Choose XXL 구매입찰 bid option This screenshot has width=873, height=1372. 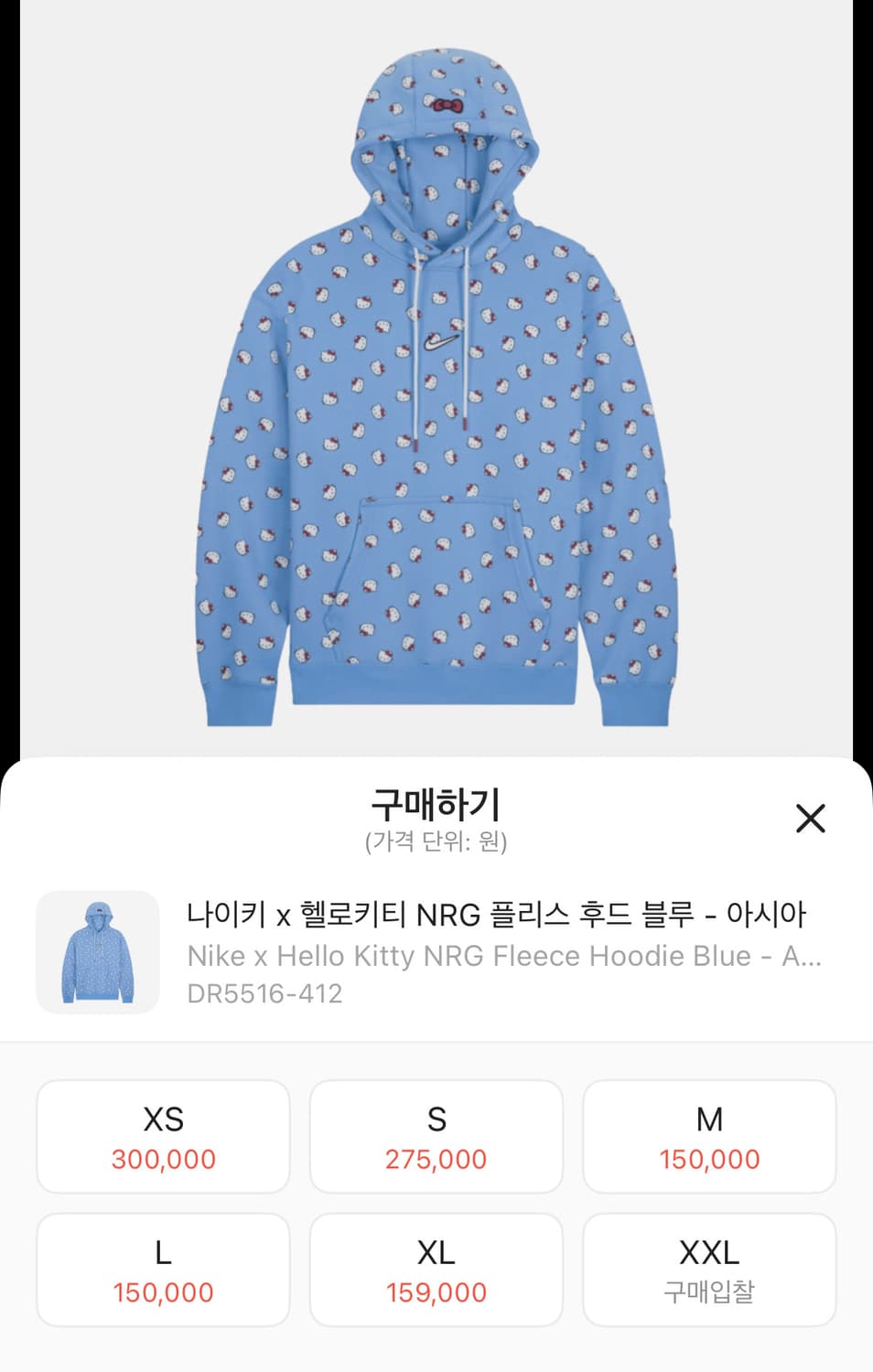coord(709,1270)
